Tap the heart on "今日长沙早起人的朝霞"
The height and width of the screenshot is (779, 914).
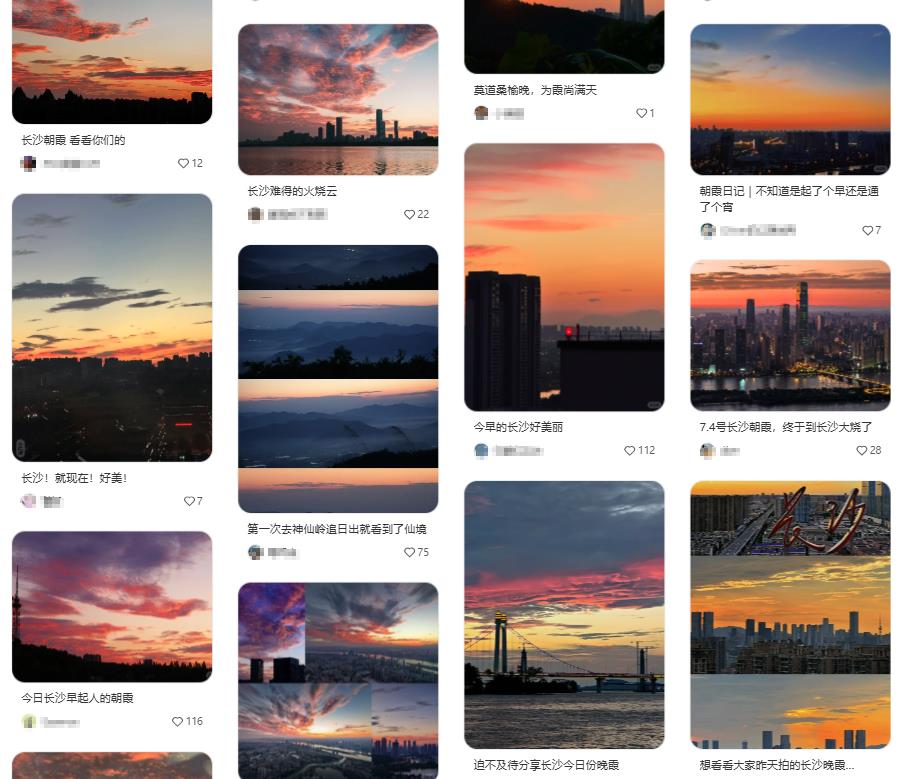click(x=178, y=721)
